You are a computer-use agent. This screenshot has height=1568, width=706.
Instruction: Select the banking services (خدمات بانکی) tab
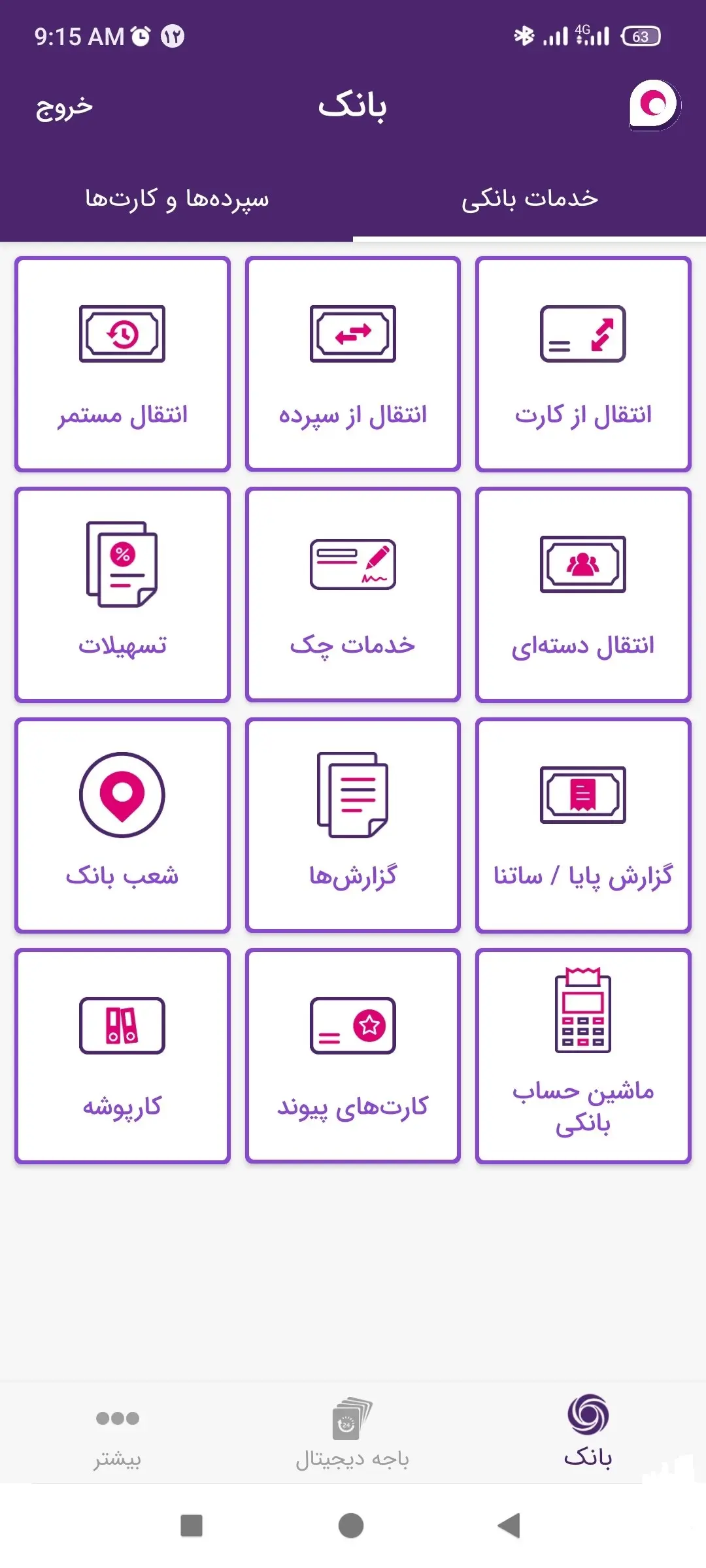529,200
